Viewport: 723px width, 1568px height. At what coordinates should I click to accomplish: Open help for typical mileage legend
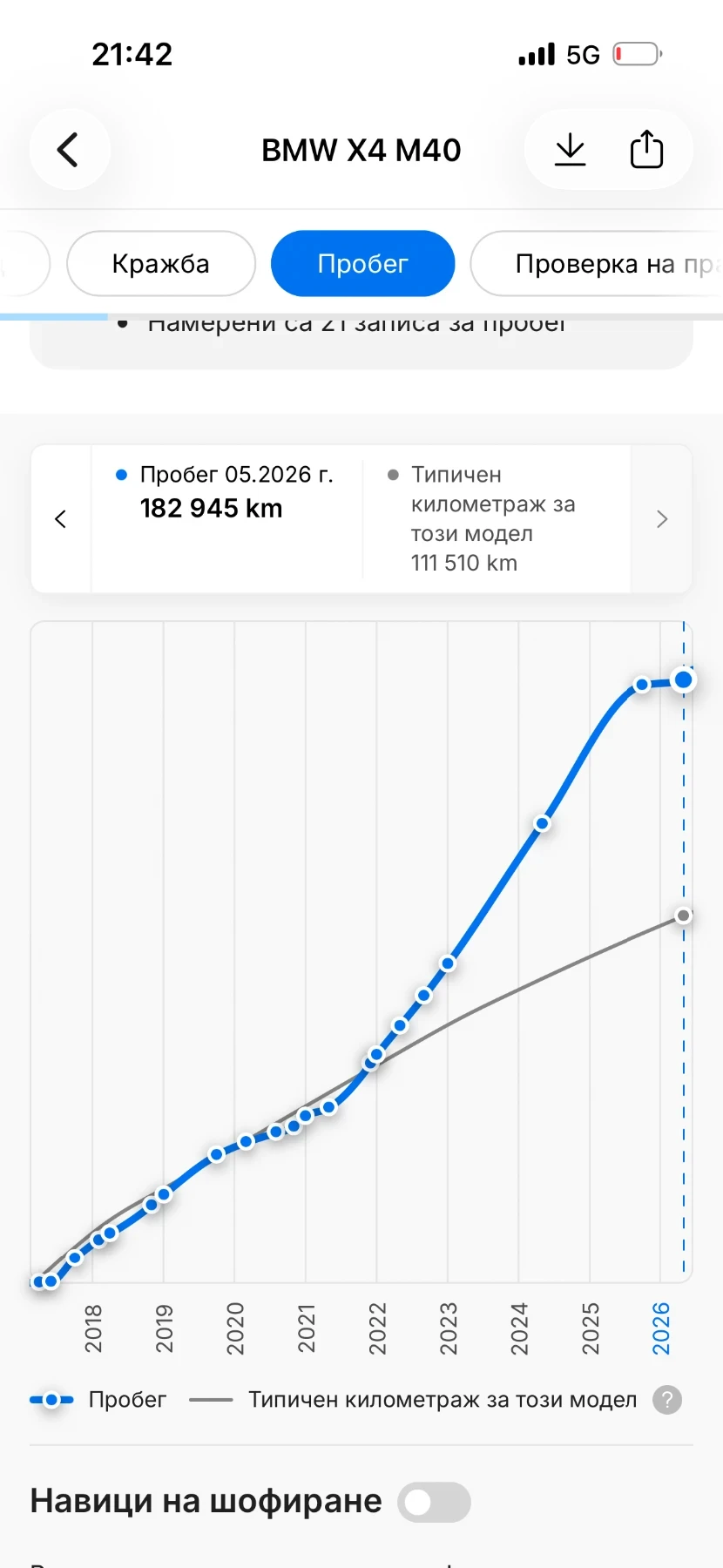667,1400
